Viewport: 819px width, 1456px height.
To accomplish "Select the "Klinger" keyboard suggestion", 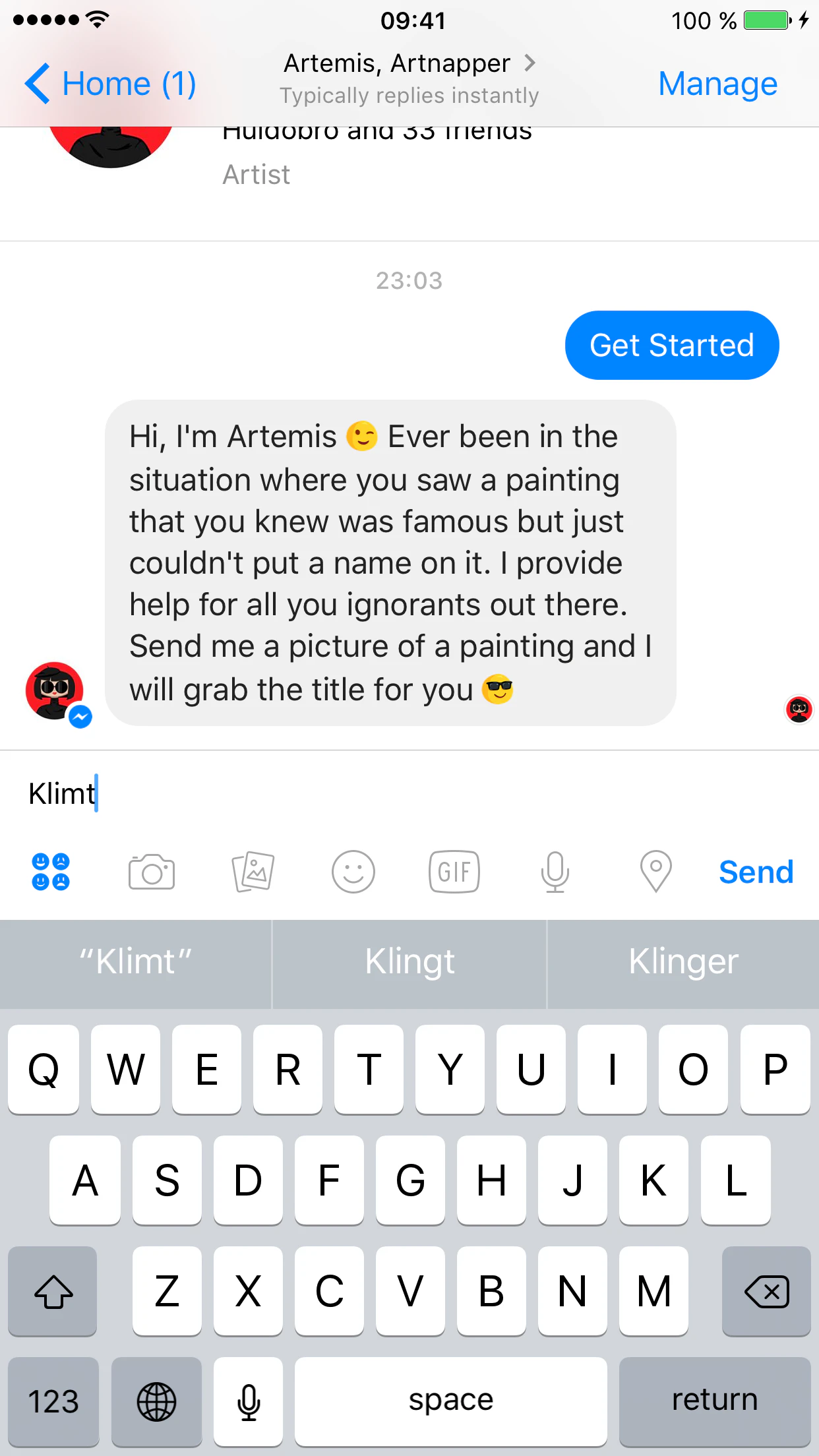I will tap(683, 962).
